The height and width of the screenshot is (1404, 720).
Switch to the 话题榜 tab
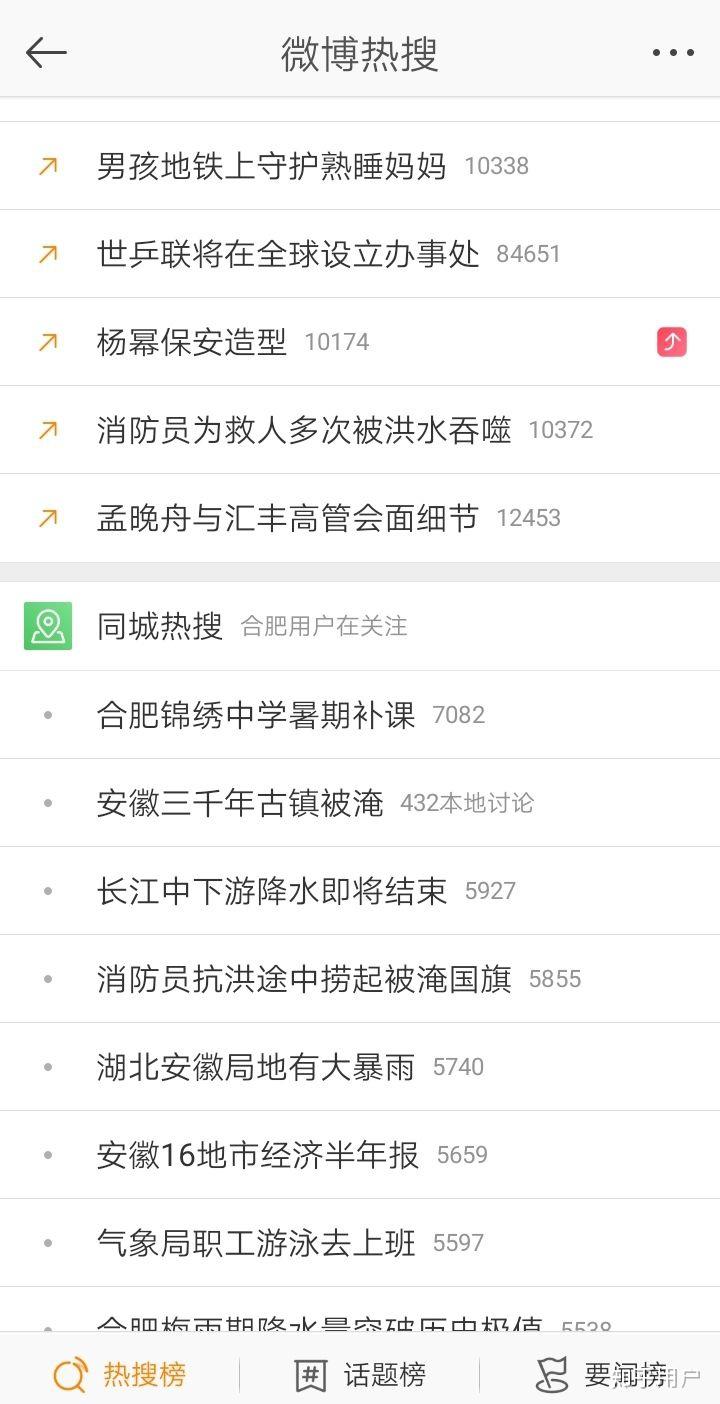click(360, 1375)
